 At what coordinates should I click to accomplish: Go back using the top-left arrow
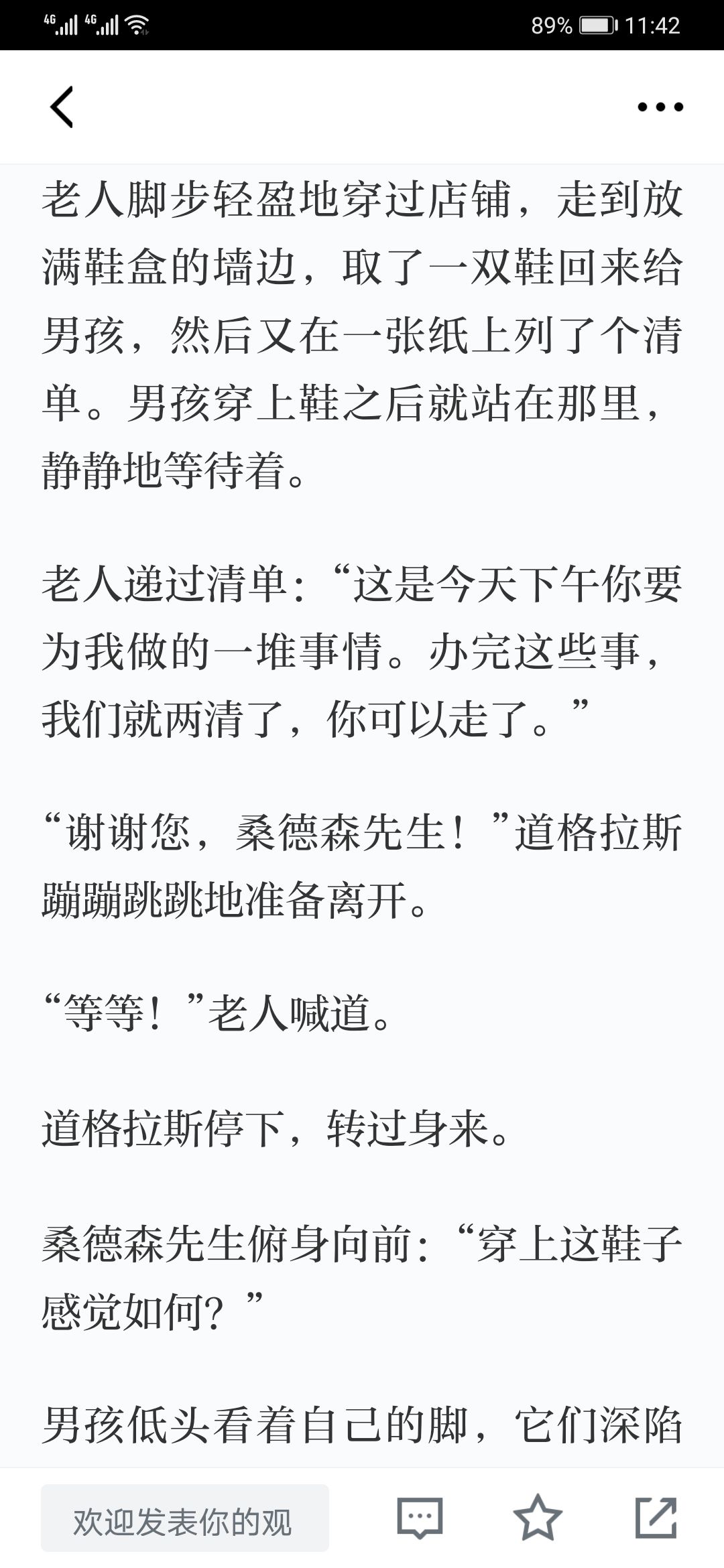point(62,107)
